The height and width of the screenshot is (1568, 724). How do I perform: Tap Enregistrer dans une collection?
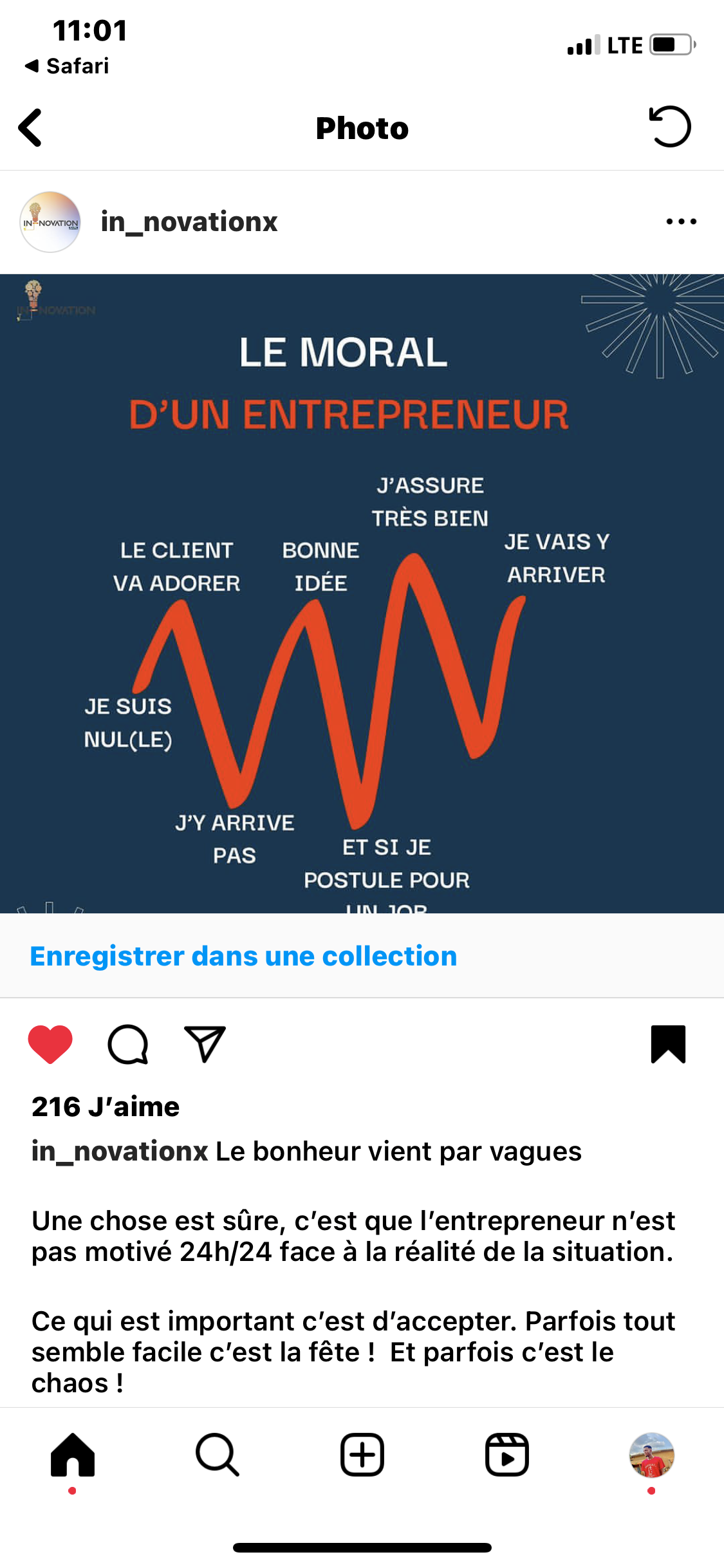click(x=243, y=957)
